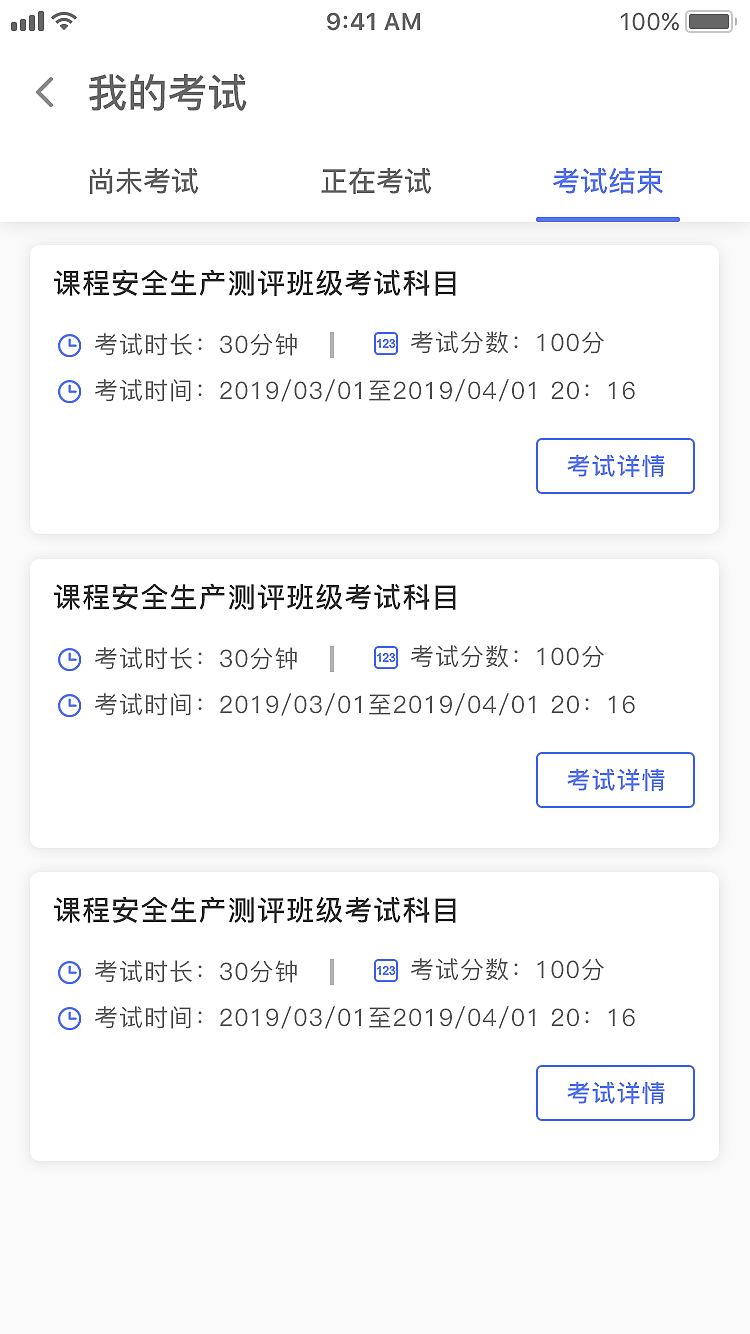Select the 考试结束 tab
Viewport: 750px width, 1334px height.
click(x=607, y=182)
